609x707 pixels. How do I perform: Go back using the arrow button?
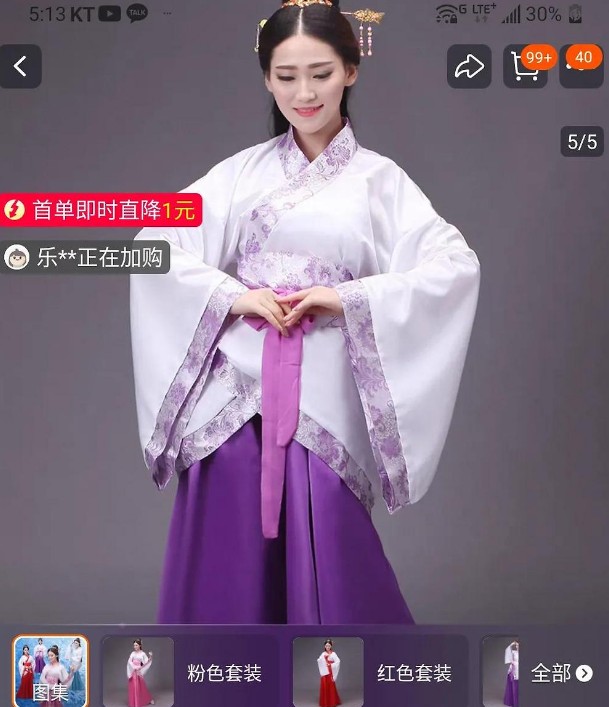click(21, 67)
